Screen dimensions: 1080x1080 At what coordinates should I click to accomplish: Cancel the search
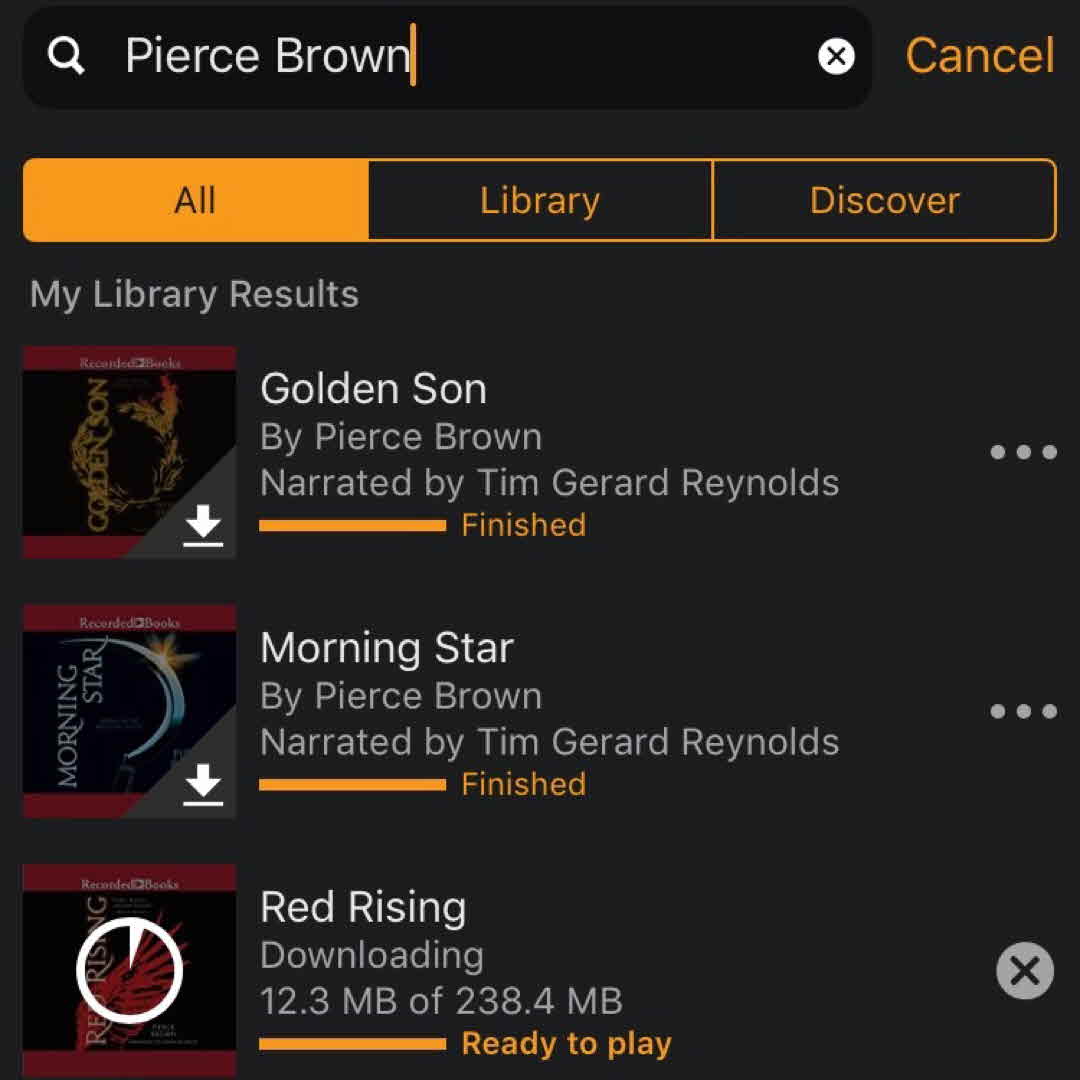(979, 56)
